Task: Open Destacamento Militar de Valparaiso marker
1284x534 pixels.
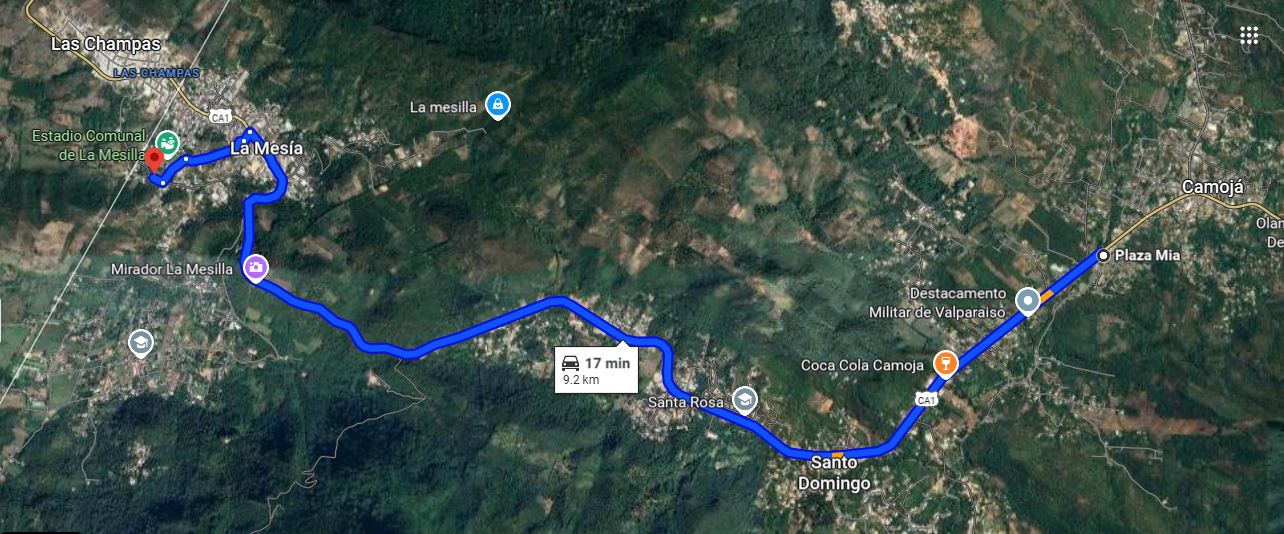Action: [x=1027, y=299]
